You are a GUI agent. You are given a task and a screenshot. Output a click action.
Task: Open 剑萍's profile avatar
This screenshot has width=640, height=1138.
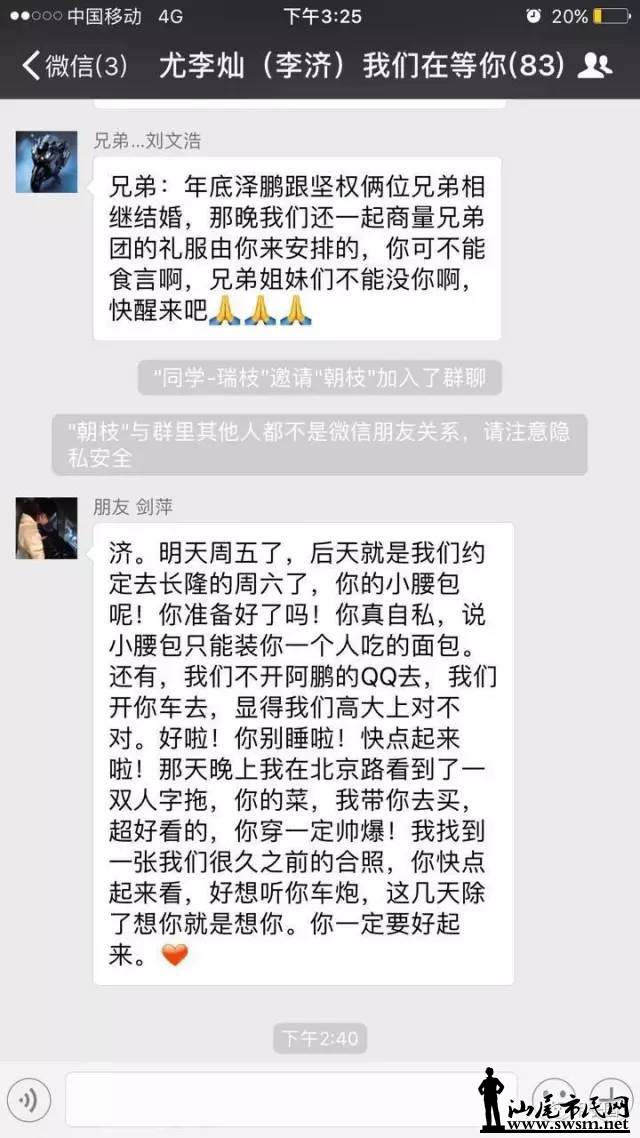click(46, 527)
